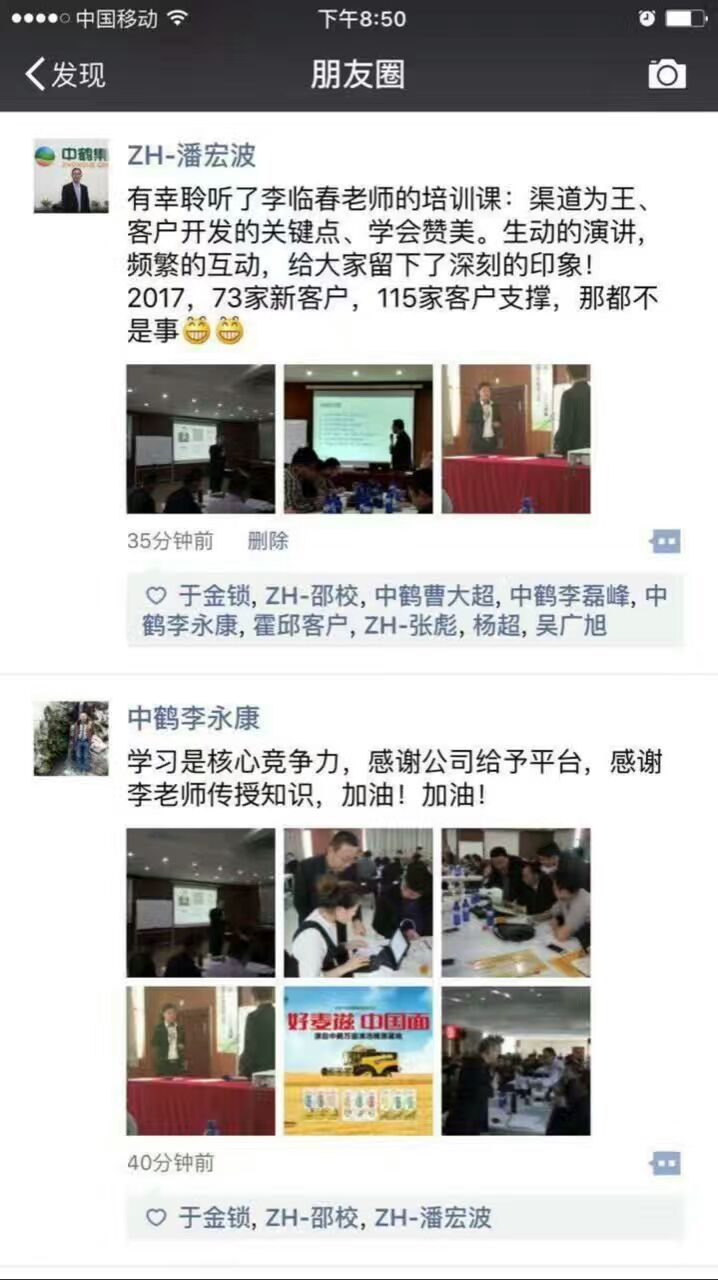Delete the post with 删除
This screenshot has height=1280, width=718.
point(268,541)
